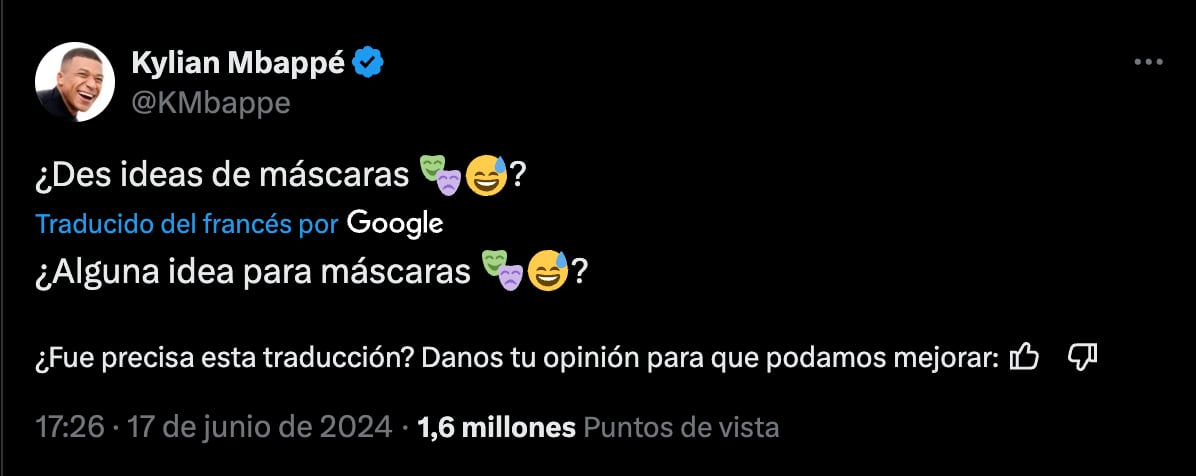The width and height of the screenshot is (1196, 476).
Task: Open the three-dot overflow menu
Action: click(1148, 62)
